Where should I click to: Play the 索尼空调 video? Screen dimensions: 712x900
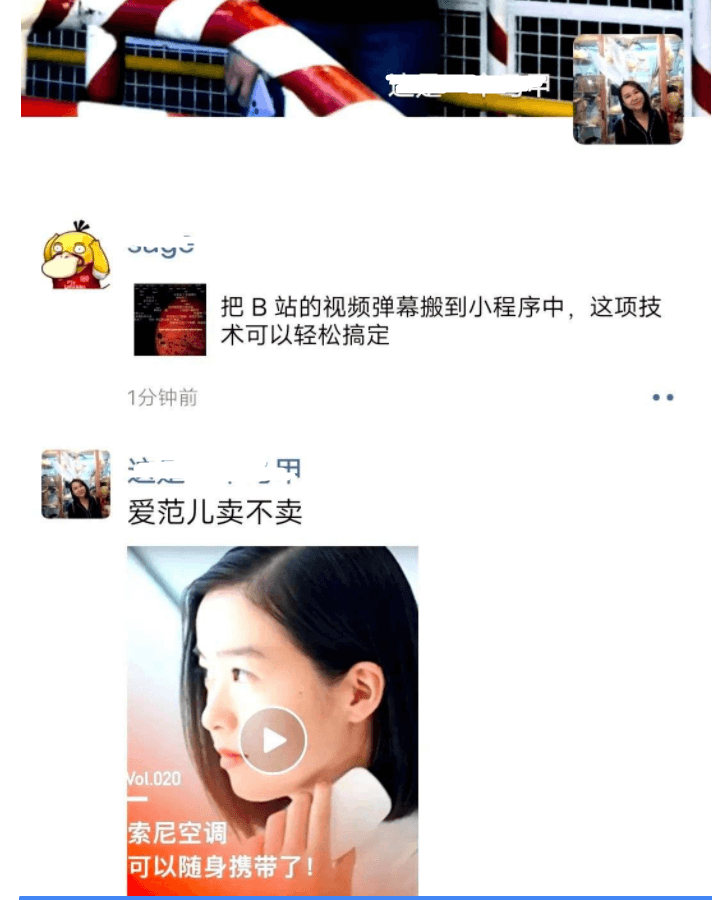click(273, 740)
